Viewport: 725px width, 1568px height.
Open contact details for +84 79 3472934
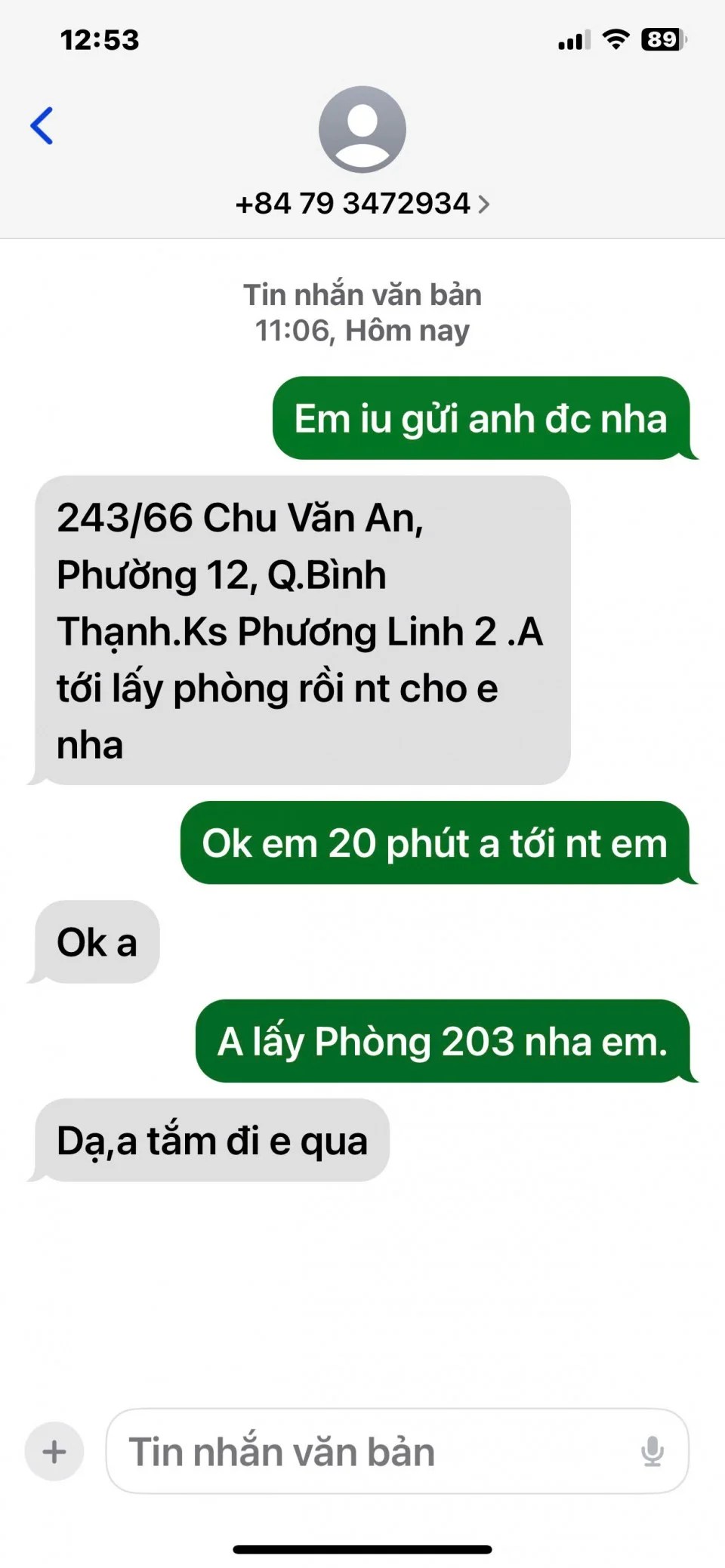pyautogui.click(x=362, y=203)
